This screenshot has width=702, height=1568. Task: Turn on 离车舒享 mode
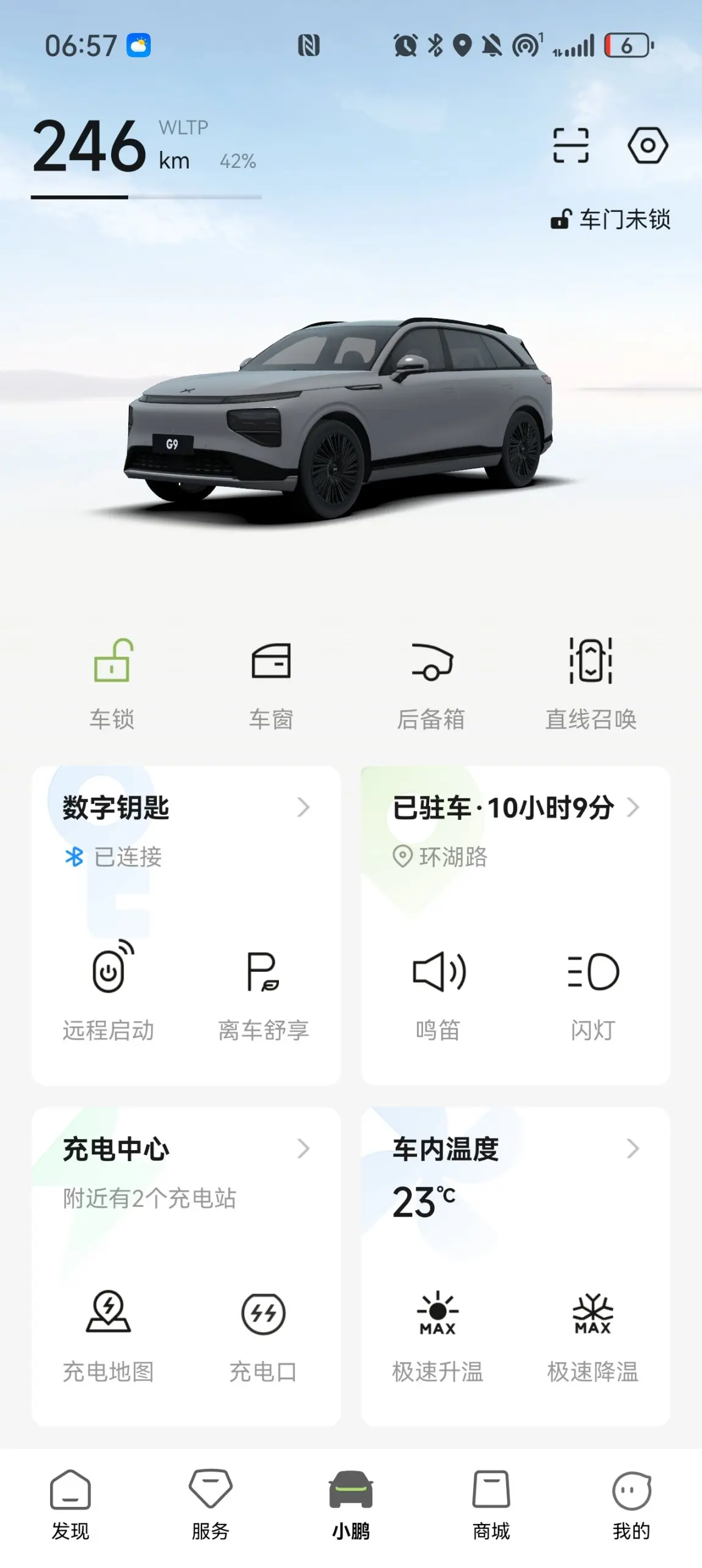tap(263, 991)
